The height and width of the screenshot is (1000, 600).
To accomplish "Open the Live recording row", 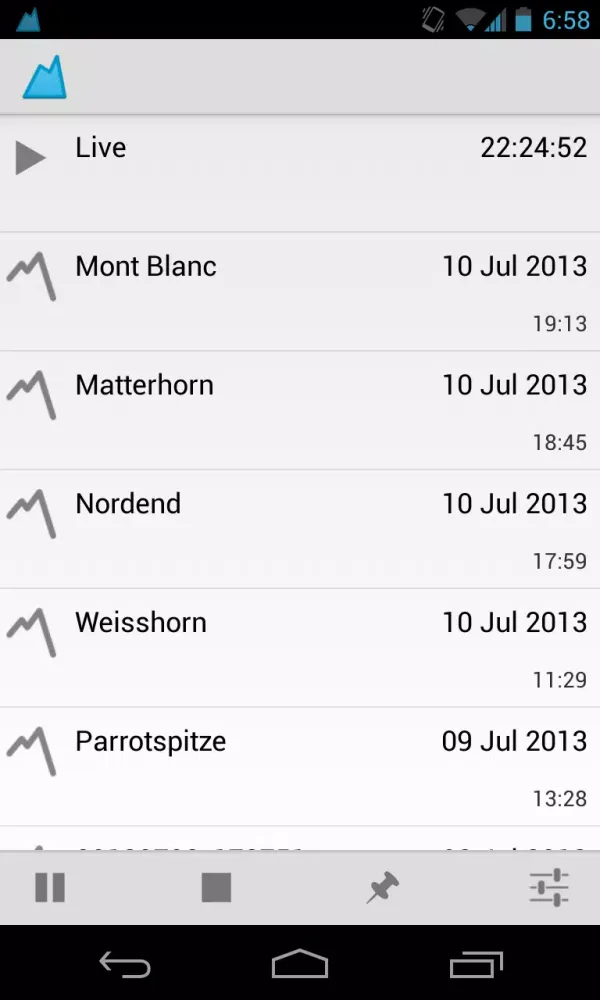I will tap(300, 174).
